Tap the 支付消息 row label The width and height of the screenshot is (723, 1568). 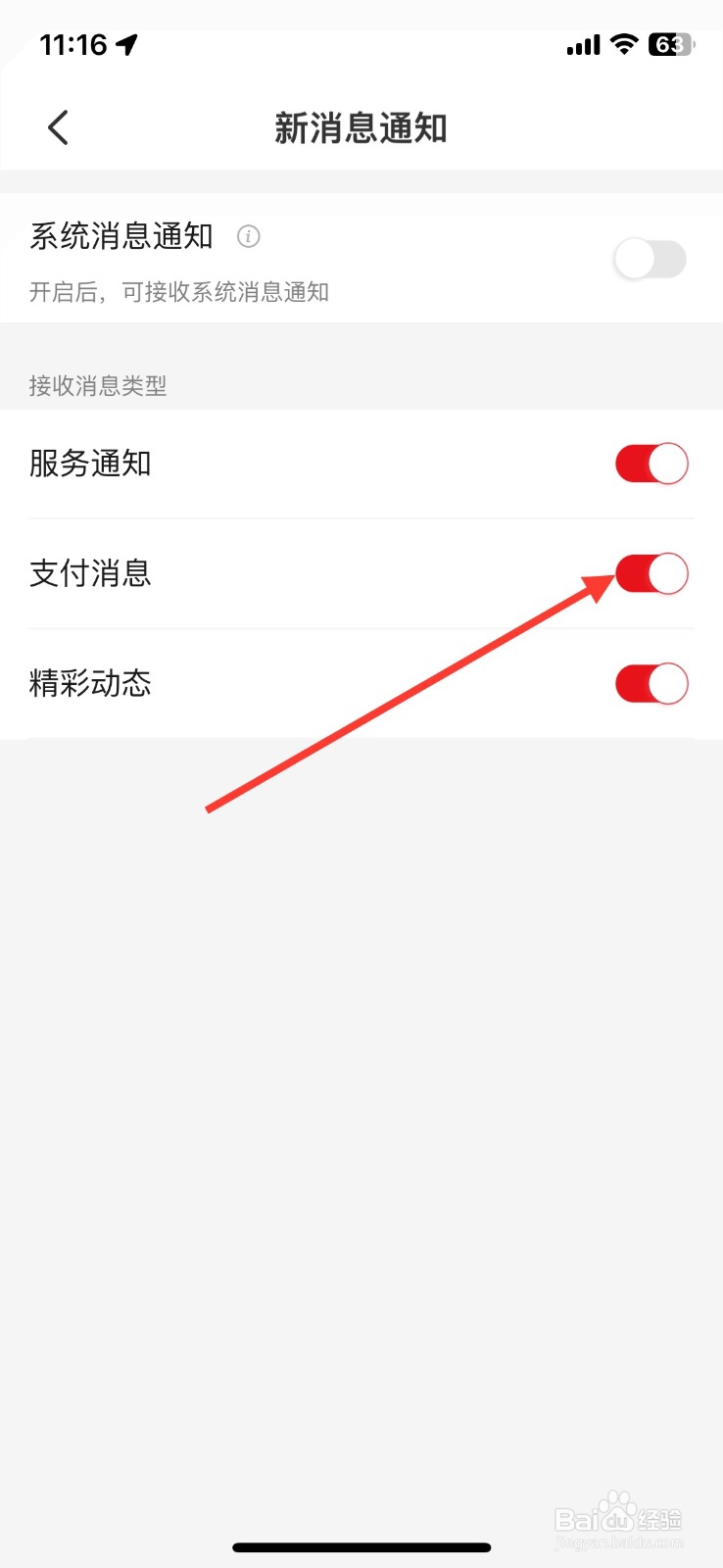(90, 573)
